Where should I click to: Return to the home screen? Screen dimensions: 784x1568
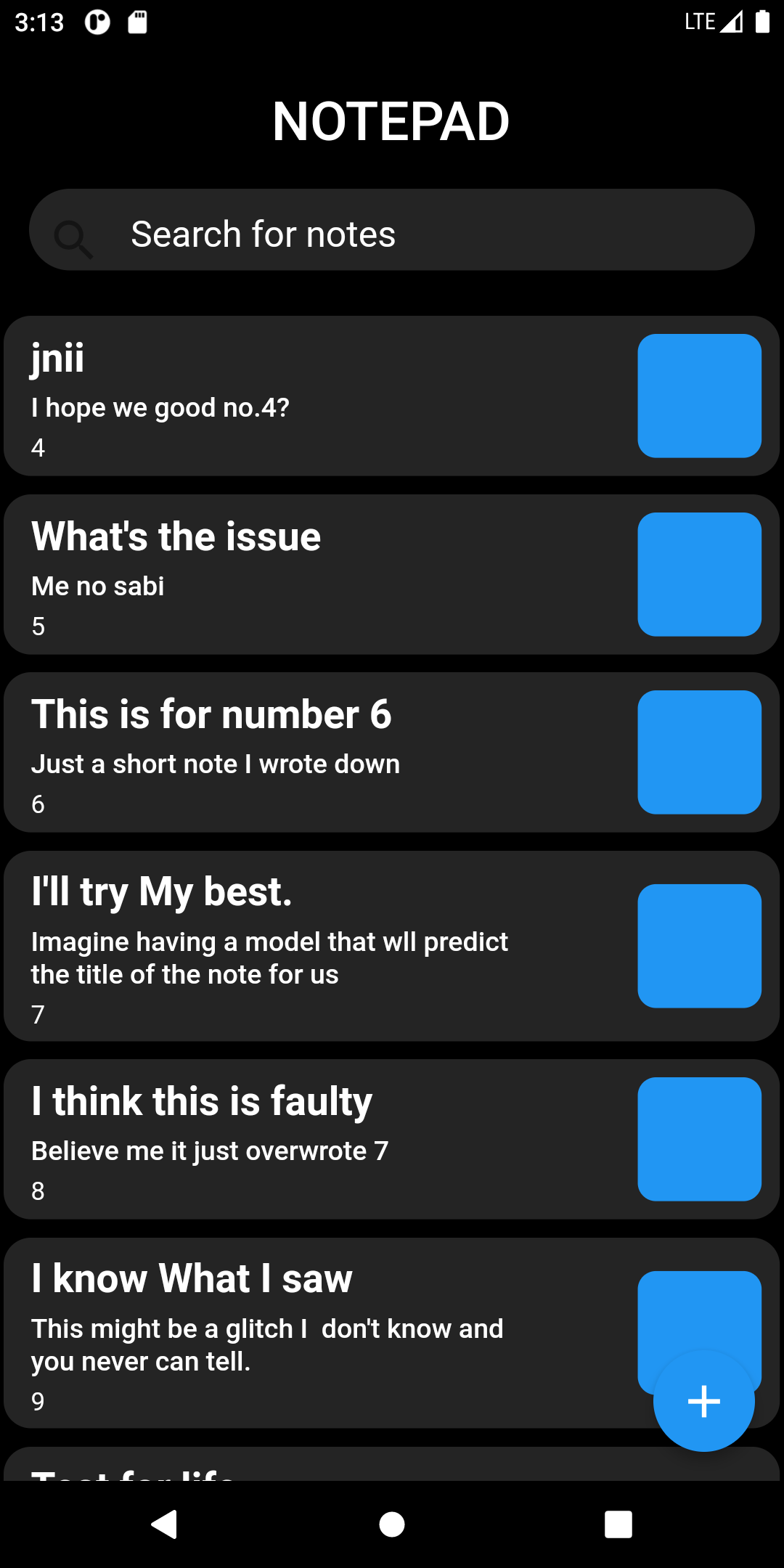pos(392,1524)
